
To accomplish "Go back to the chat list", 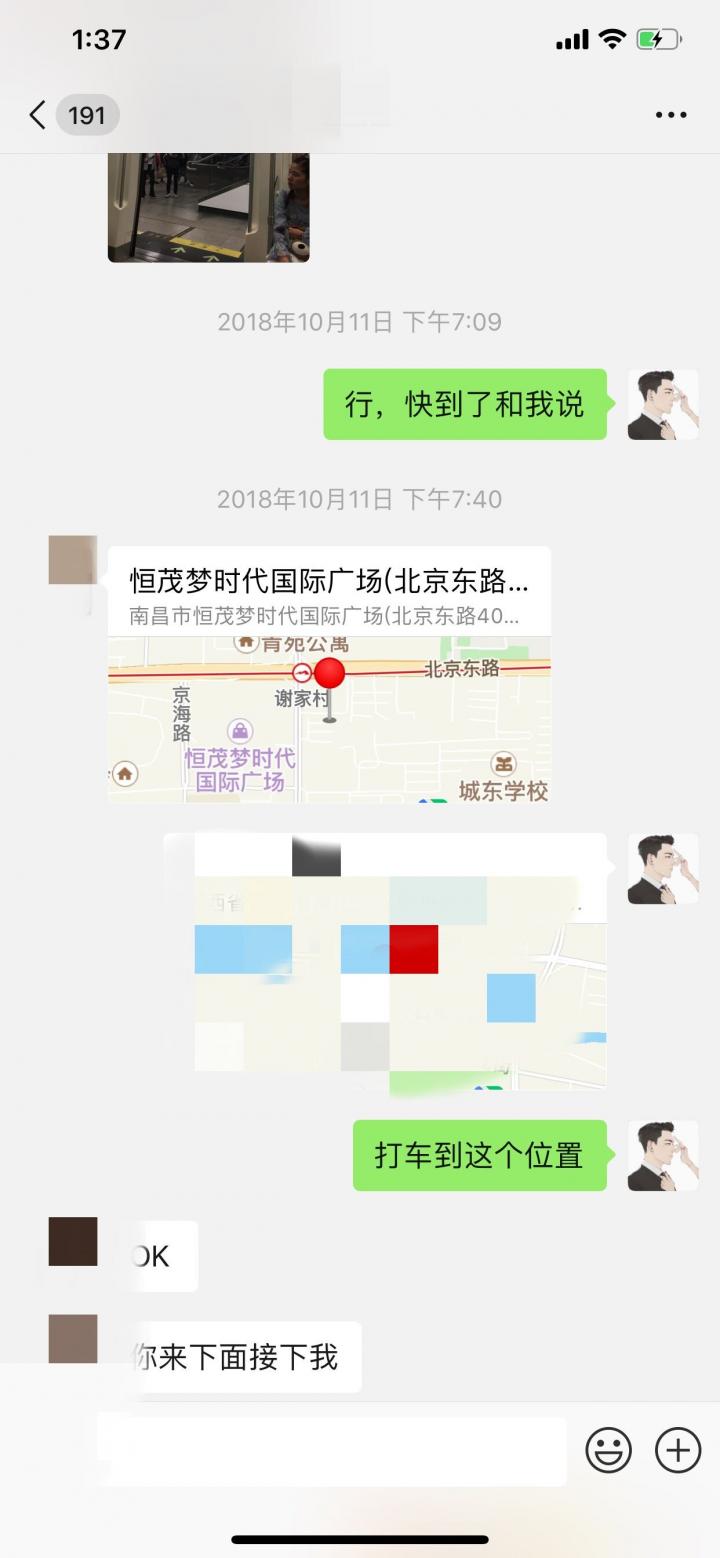I will 38,115.
